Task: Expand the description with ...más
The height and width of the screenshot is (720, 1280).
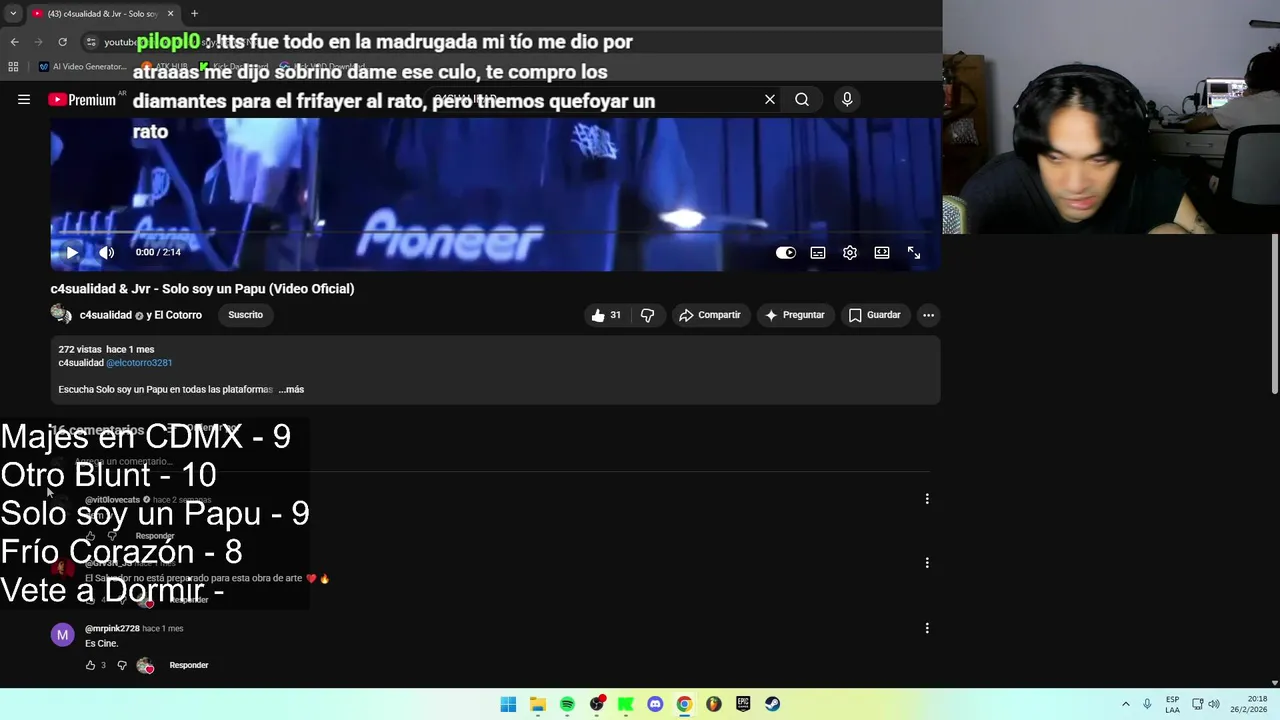Action: point(291,389)
